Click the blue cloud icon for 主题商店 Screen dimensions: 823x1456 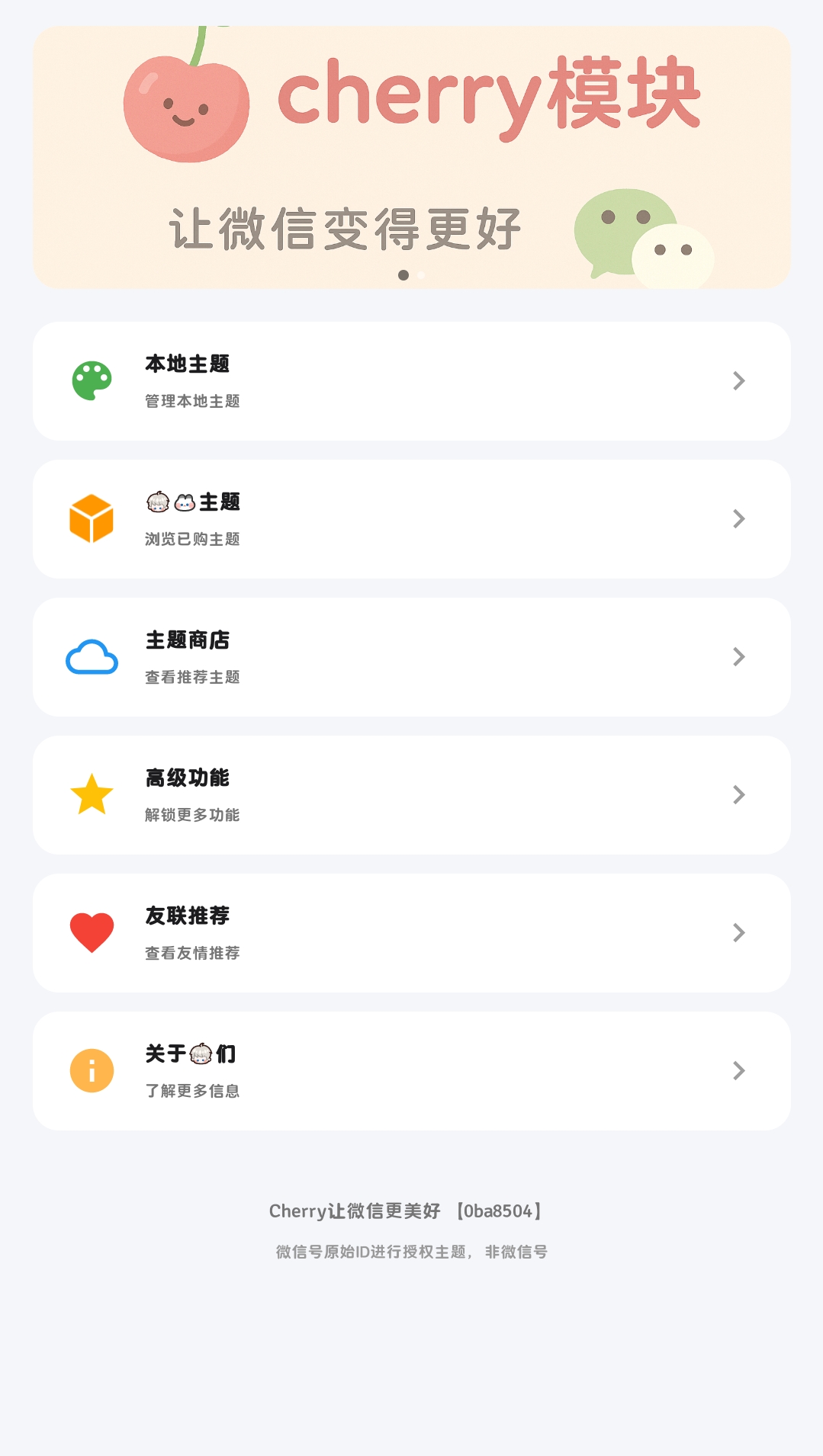pyautogui.click(x=91, y=656)
